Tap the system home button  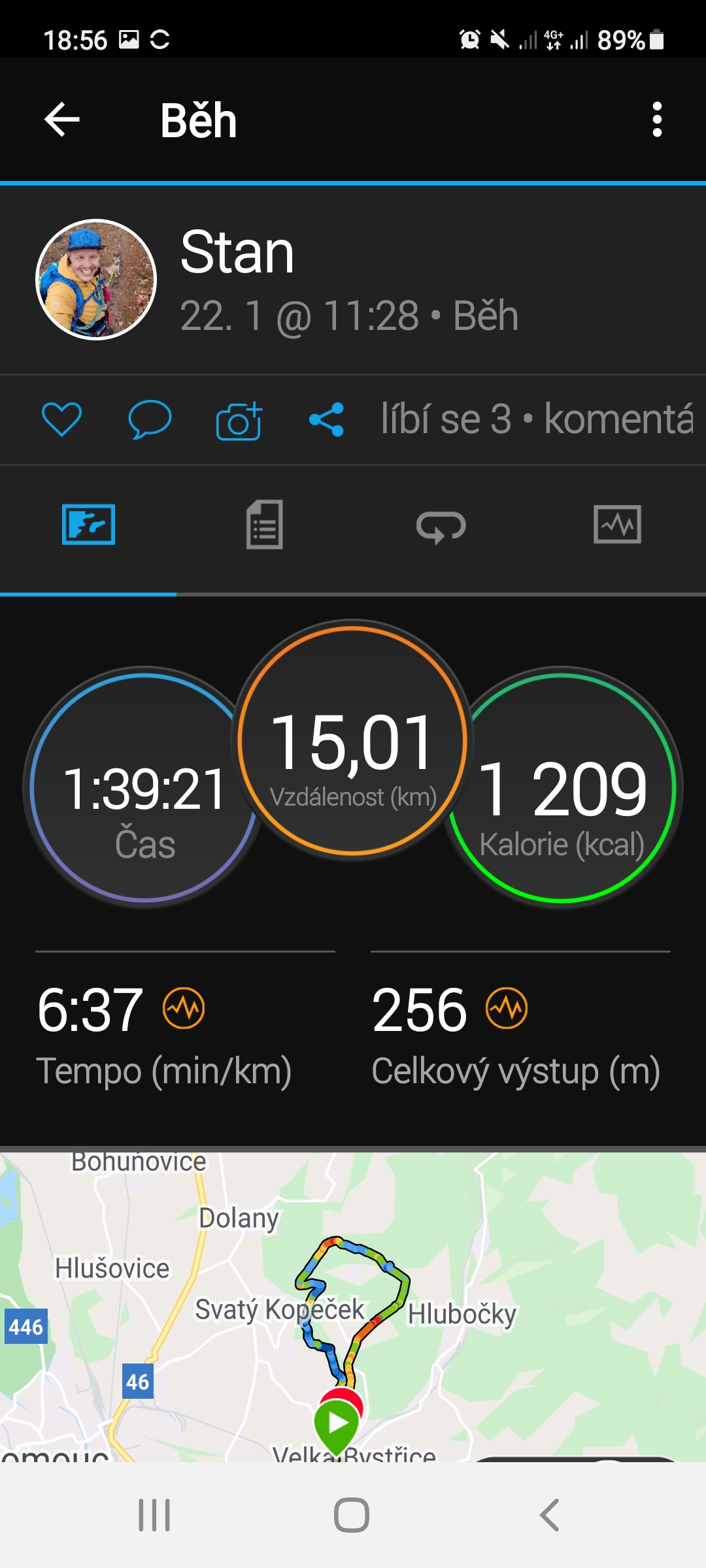pyautogui.click(x=352, y=1514)
